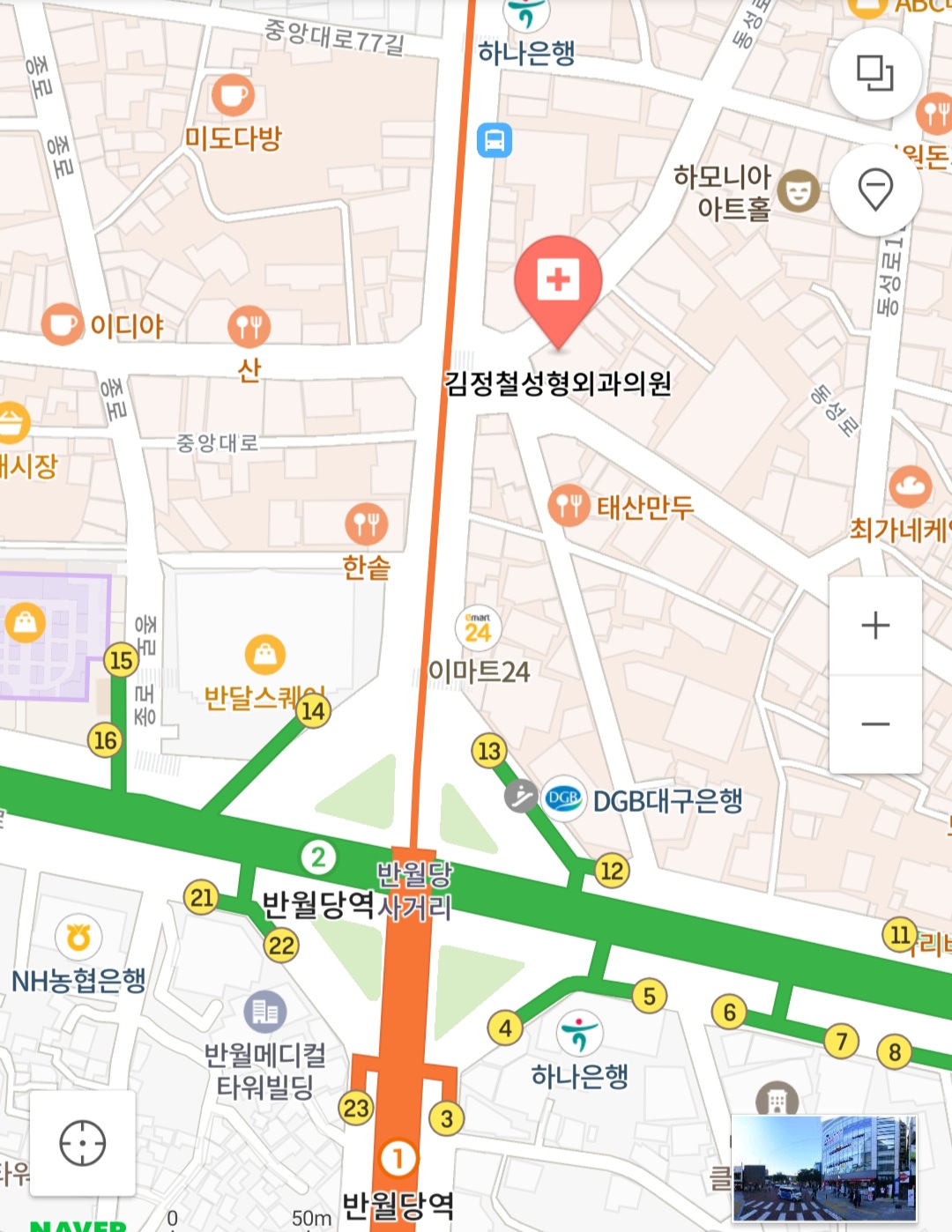952x1232 pixels.
Task: Click the overlapping-squares map layers icon
Action: click(x=876, y=75)
